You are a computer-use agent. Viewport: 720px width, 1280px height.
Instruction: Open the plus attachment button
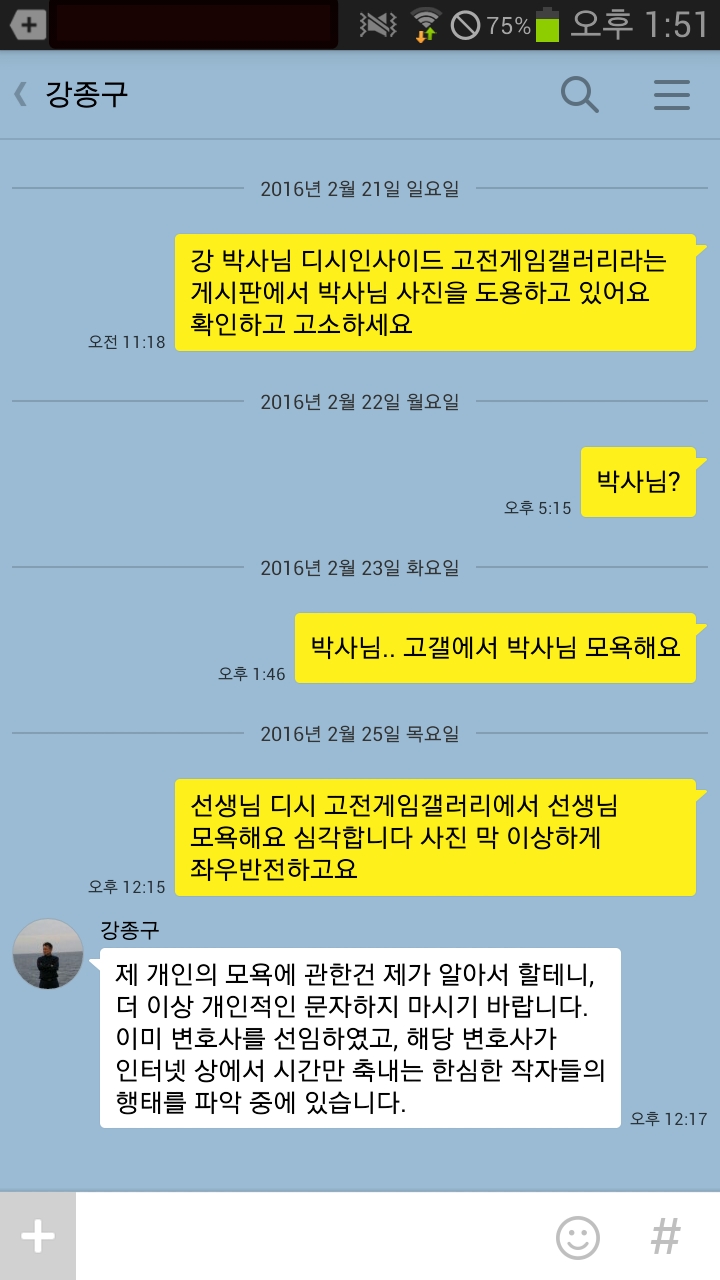(x=38, y=1237)
